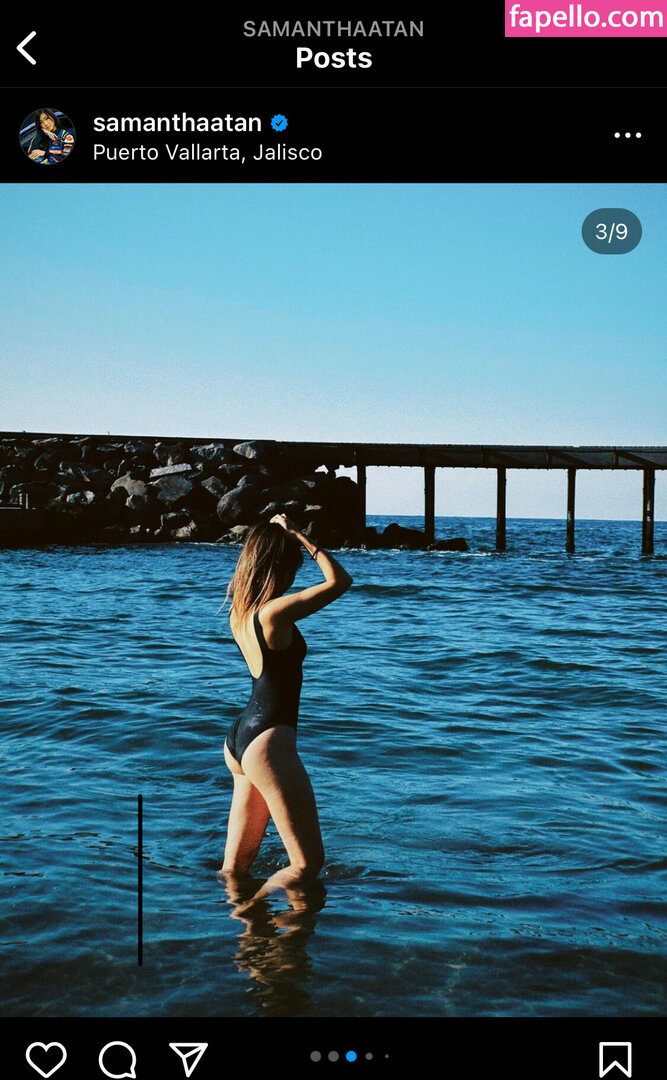Share the post via paper plane icon
Image resolution: width=667 pixels, height=1080 pixels.
pos(188,1058)
